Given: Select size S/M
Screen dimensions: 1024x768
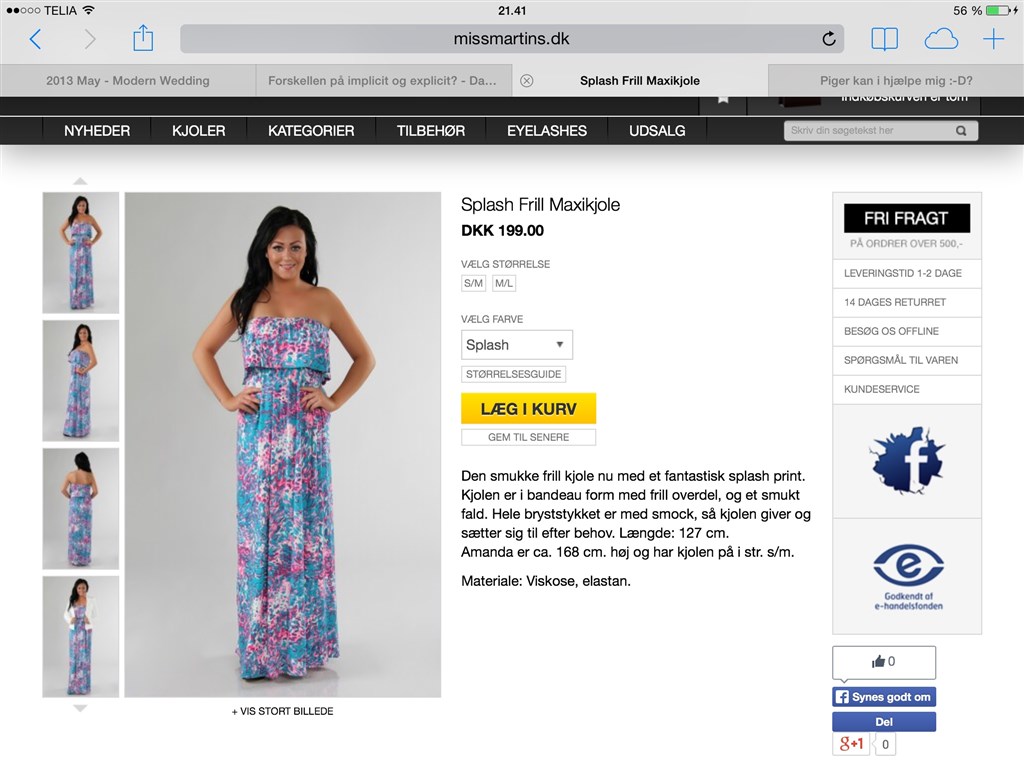Looking at the screenshot, I should click(x=473, y=283).
